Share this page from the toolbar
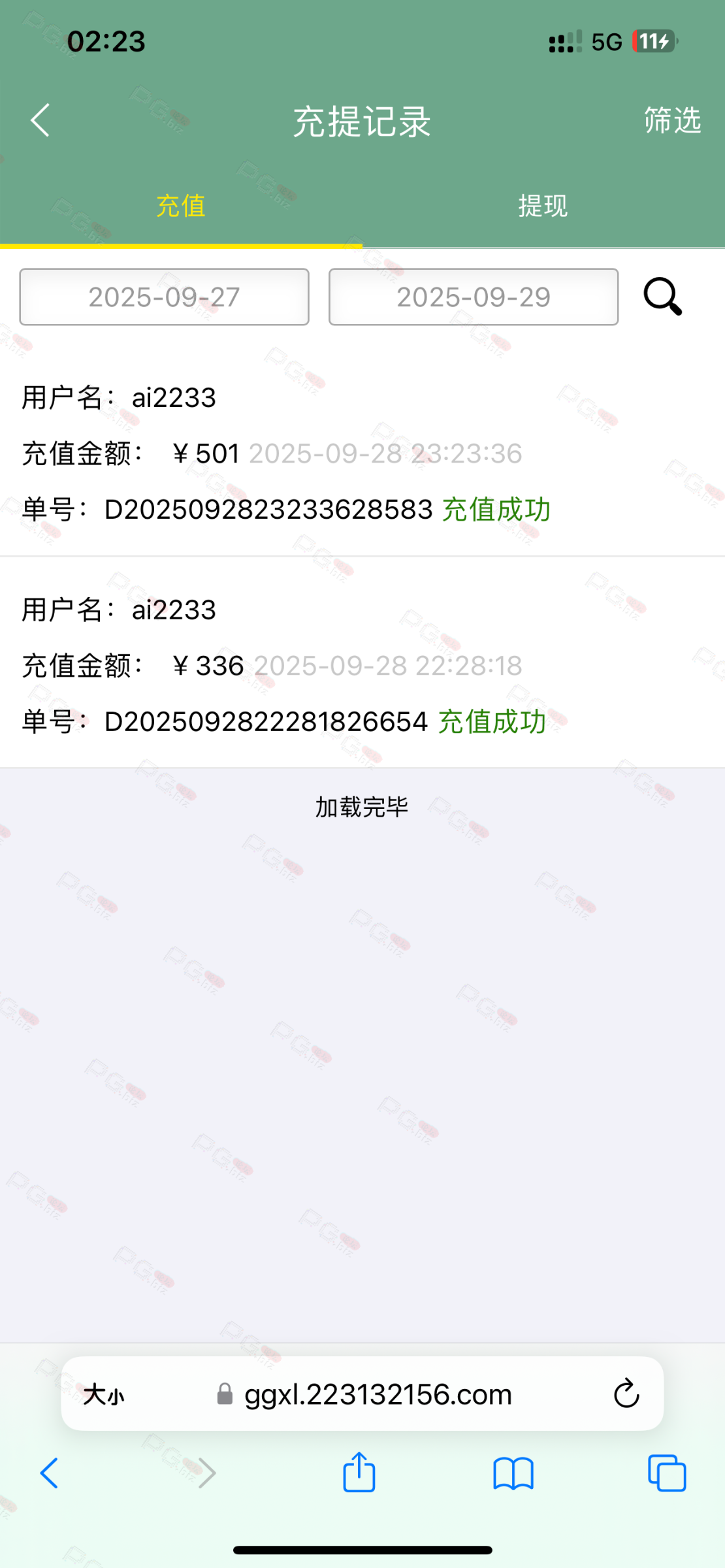Screen dimensions: 725x1568 coord(359,1473)
